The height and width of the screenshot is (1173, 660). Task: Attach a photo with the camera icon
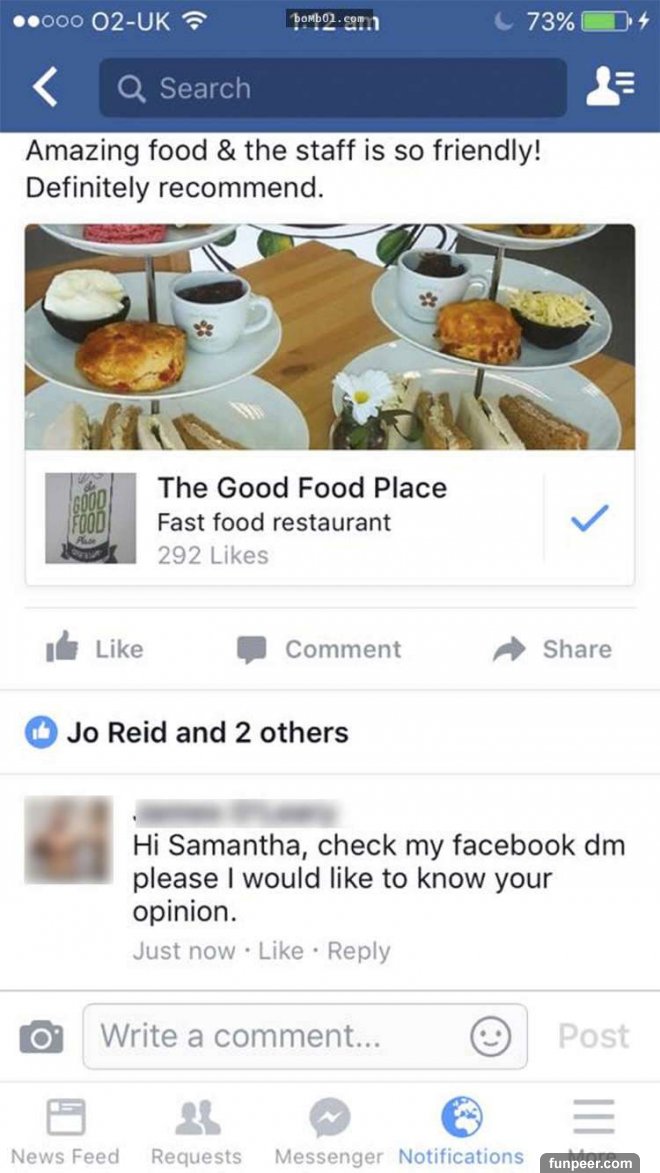[41, 1037]
